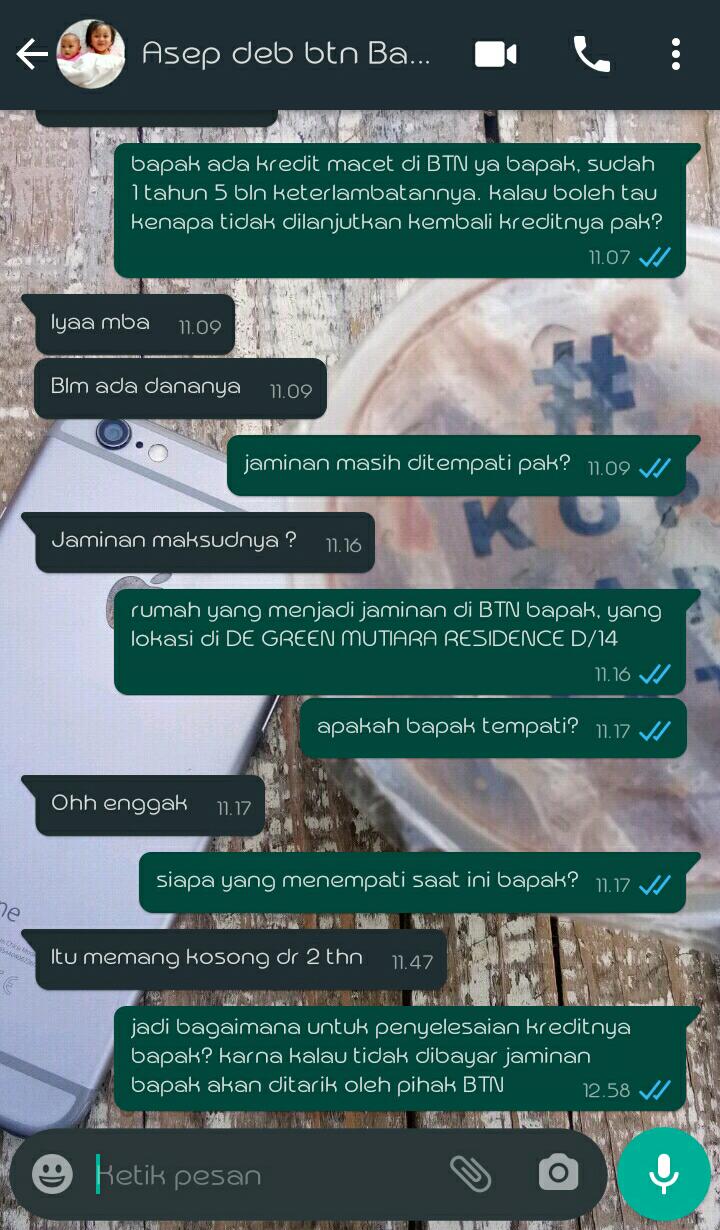
Task: Open the overflow menu
Action: [x=676, y=55]
